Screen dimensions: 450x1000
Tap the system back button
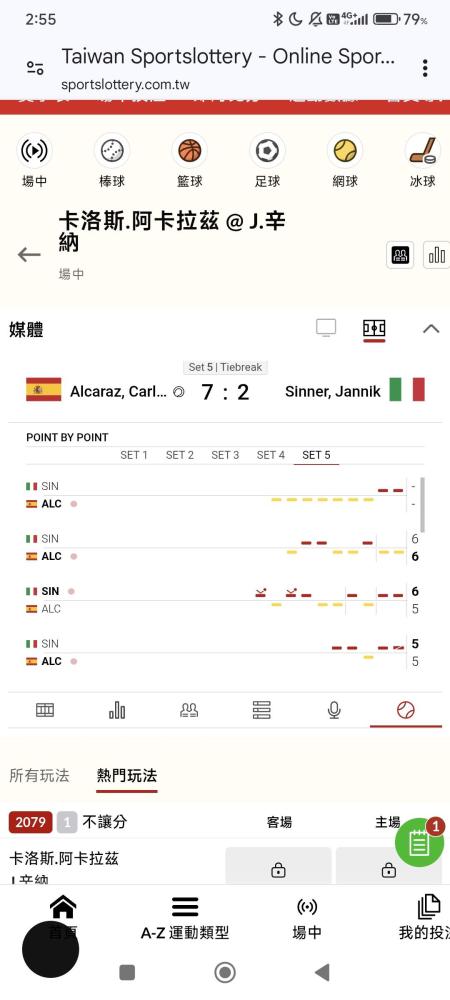[x=323, y=973]
